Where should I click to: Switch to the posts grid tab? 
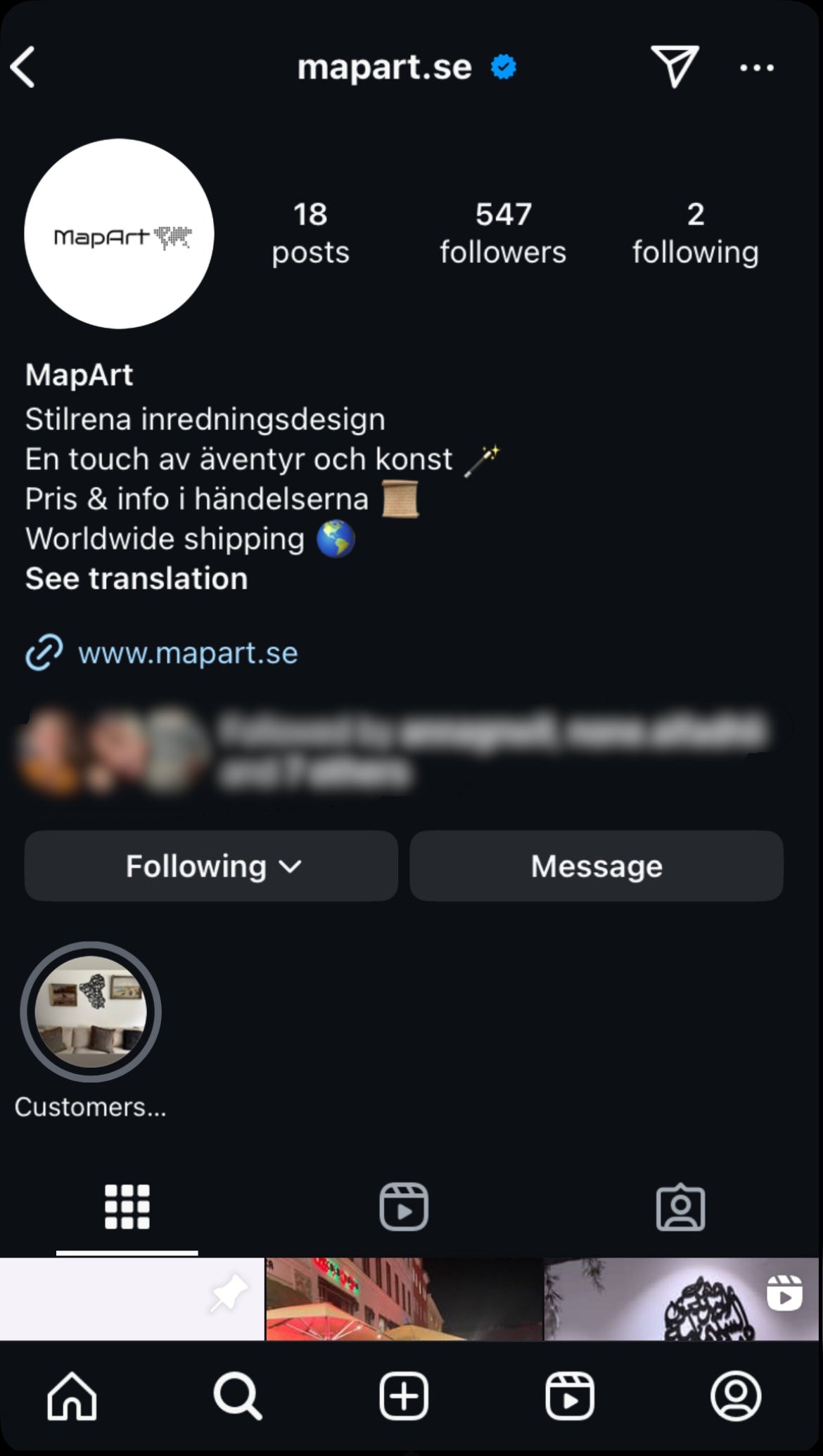coord(127,1207)
